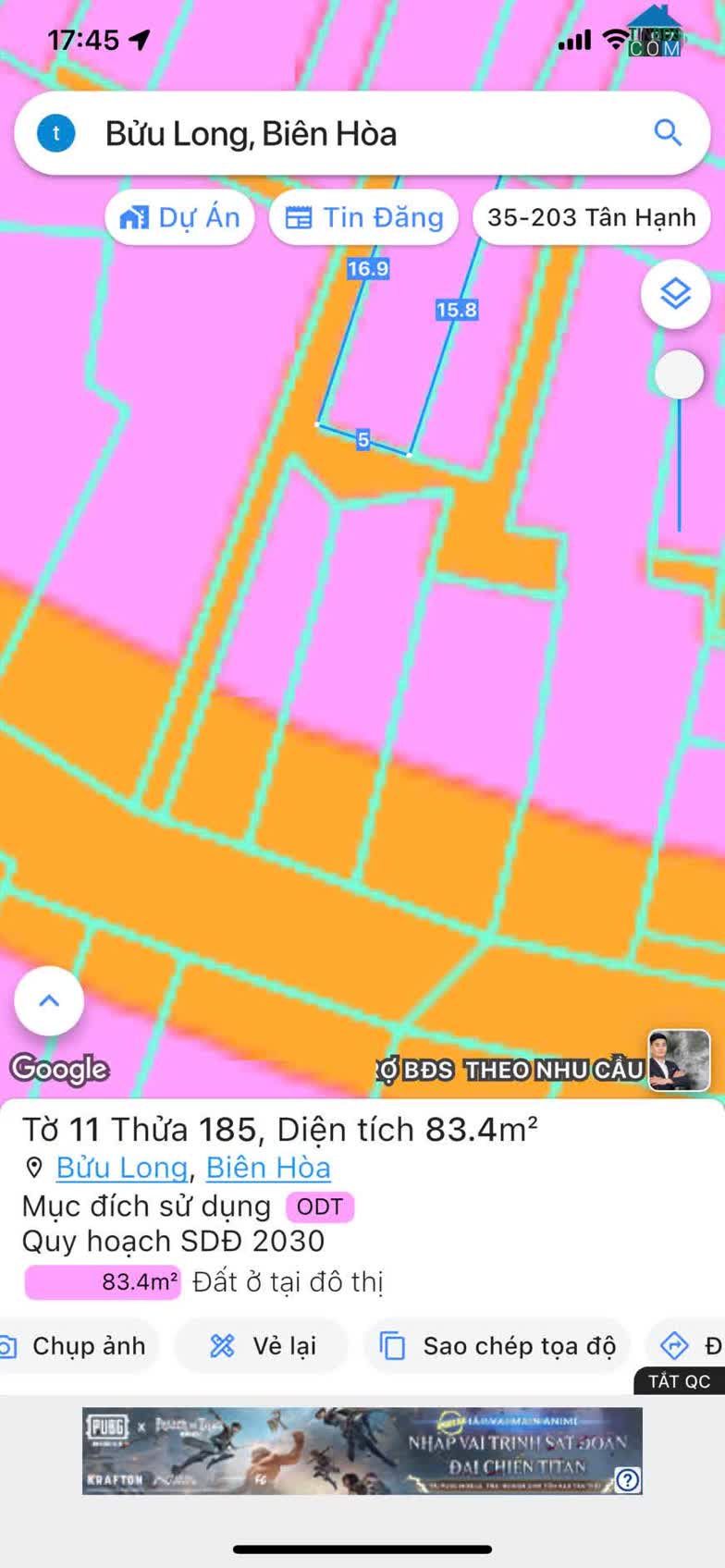
Task: Dismiss ads with TẮT QC
Action: click(679, 1381)
